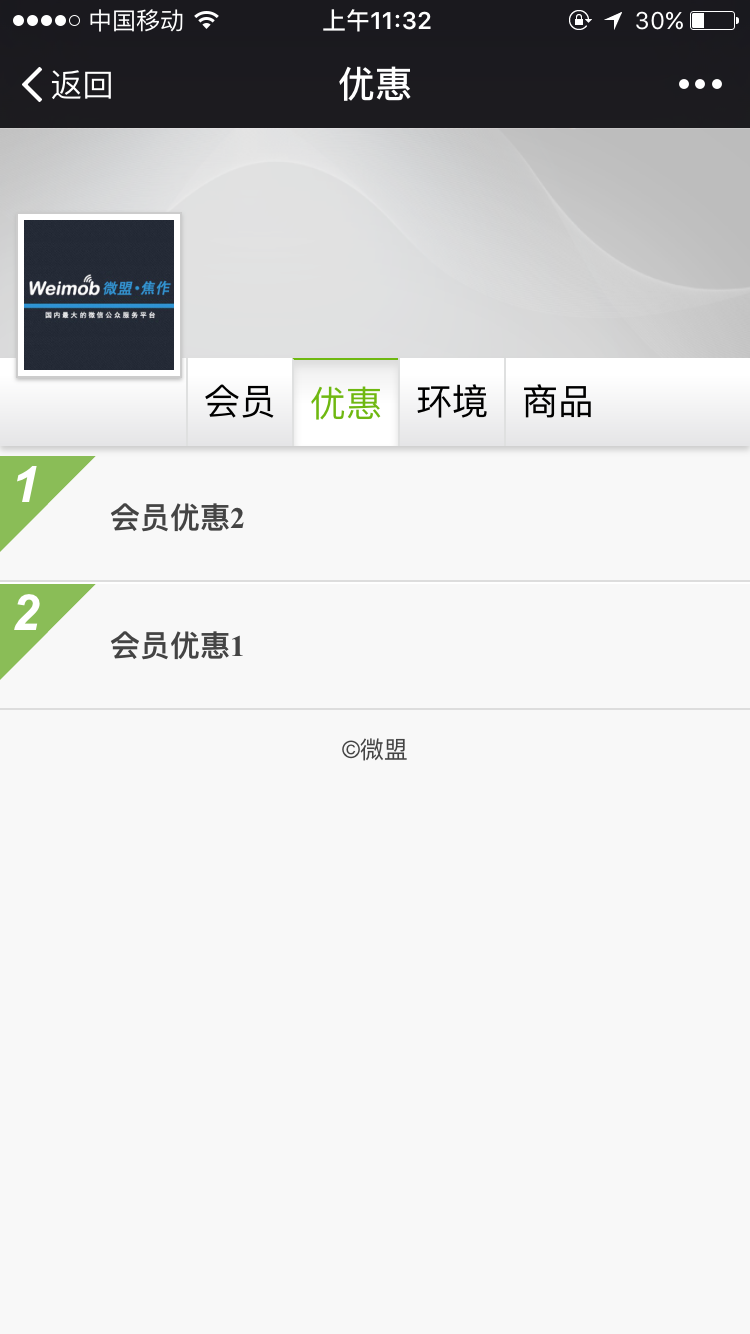This screenshot has height=1334, width=750.
Task: Switch to the 环境 tab
Action: tap(452, 402)
